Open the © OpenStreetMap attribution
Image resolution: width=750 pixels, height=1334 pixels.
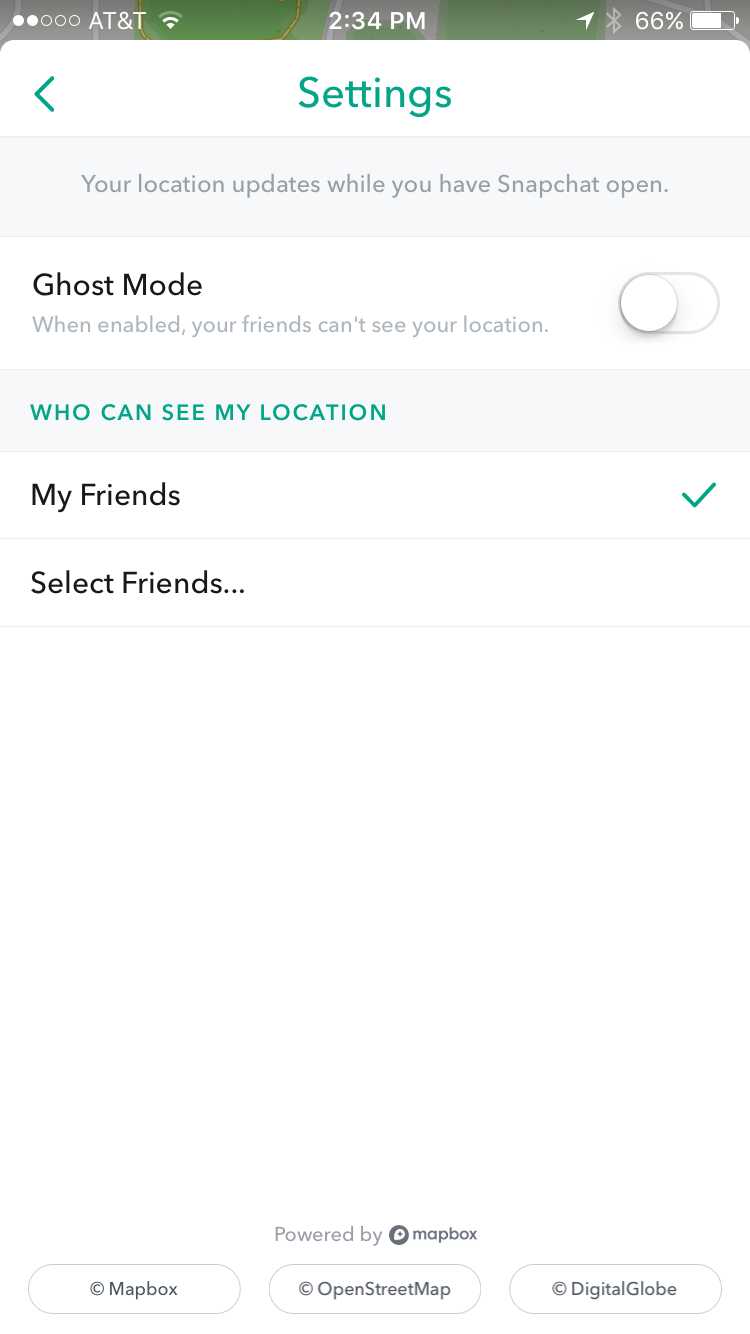pyautogui.click(x=375, y=1289)
